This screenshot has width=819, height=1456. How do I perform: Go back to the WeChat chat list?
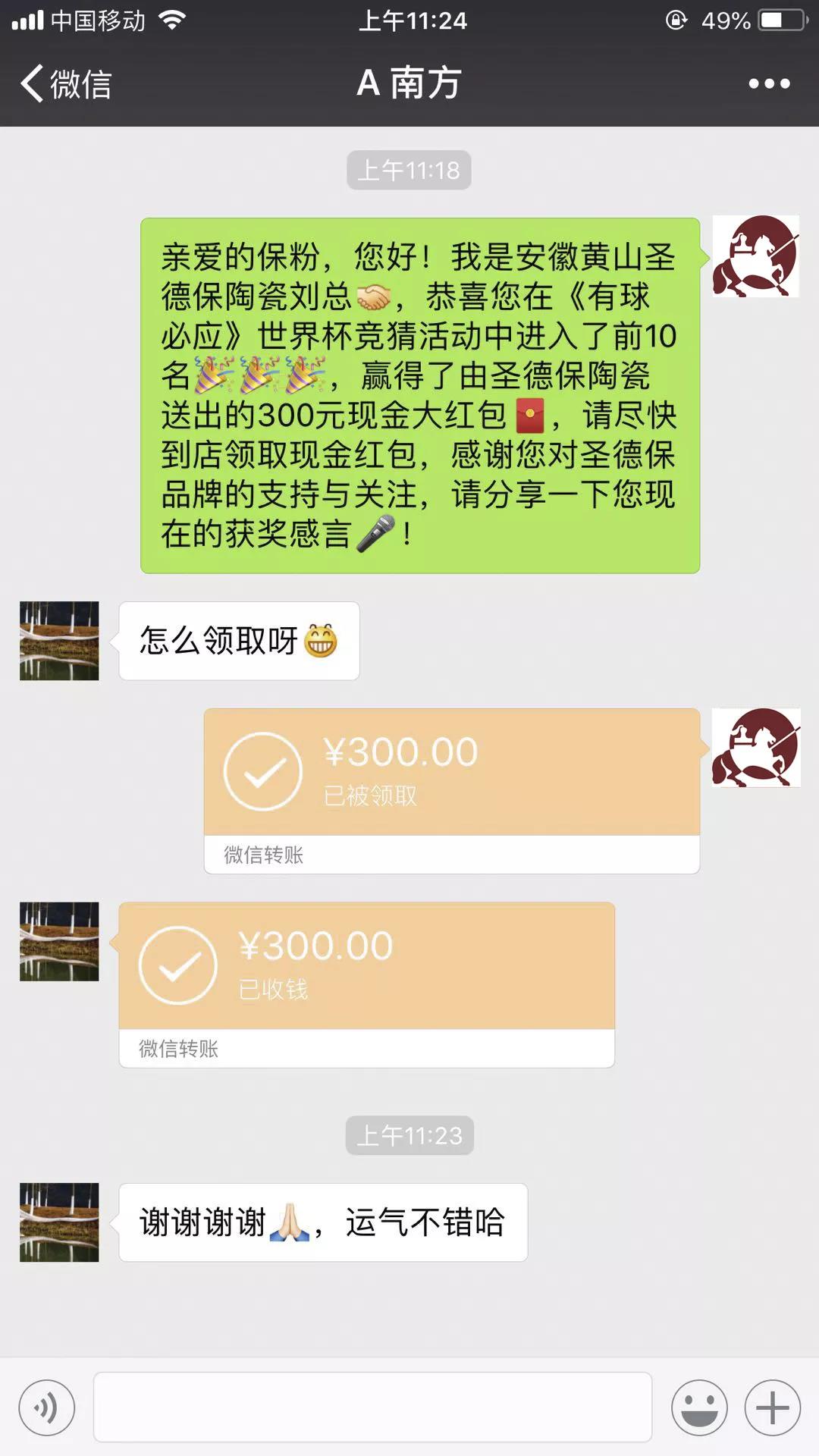(x=65, y=83)
